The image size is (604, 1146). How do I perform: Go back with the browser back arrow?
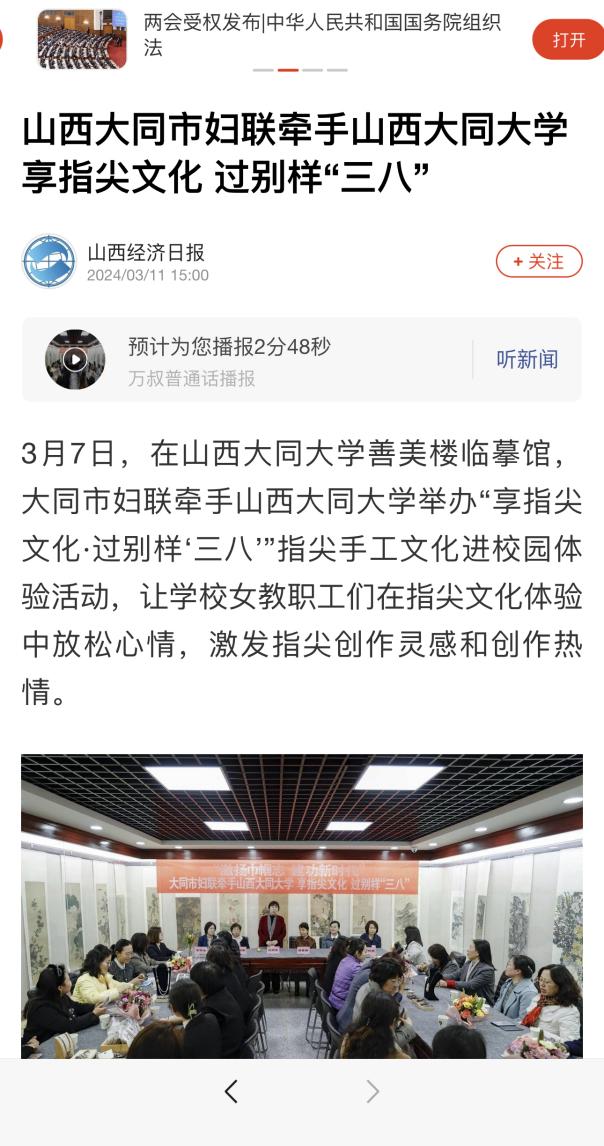click(x=231, y=1092)
